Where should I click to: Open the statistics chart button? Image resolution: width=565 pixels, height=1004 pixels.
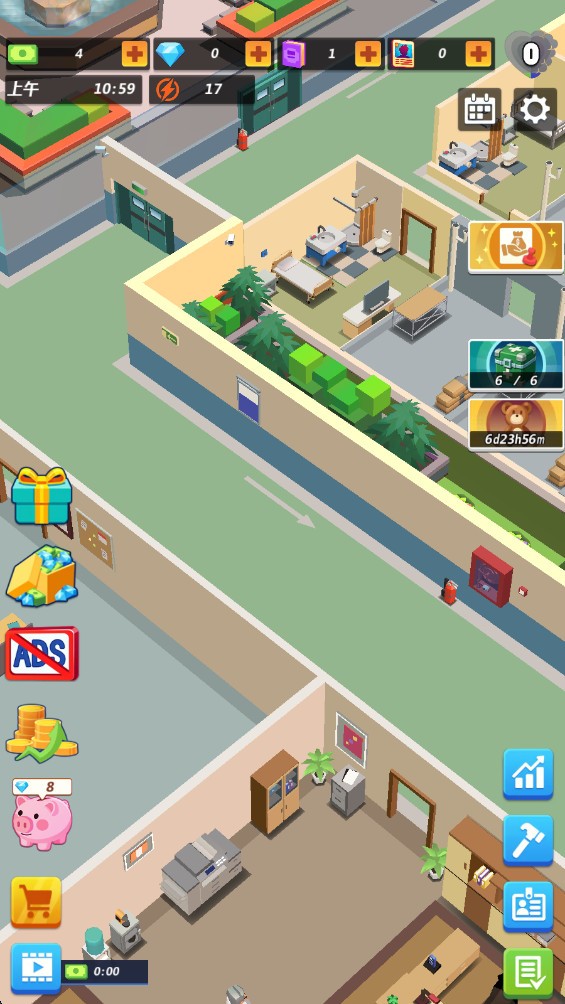pyautogui.click(x=528, y=774)
